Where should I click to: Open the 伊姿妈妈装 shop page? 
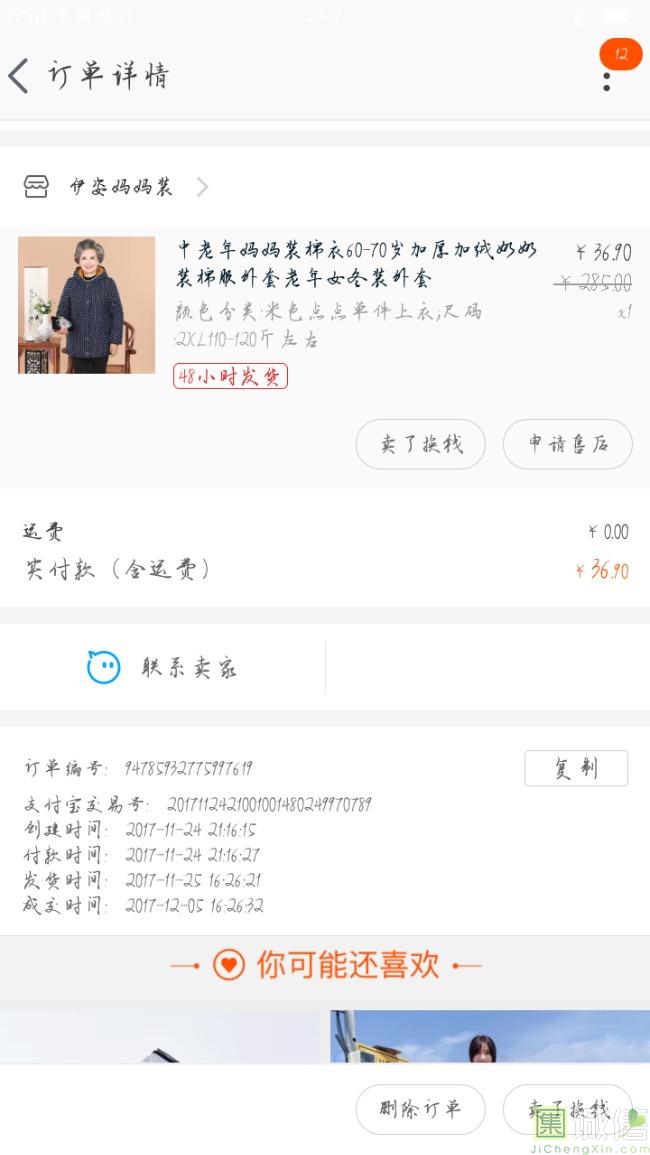116,187
